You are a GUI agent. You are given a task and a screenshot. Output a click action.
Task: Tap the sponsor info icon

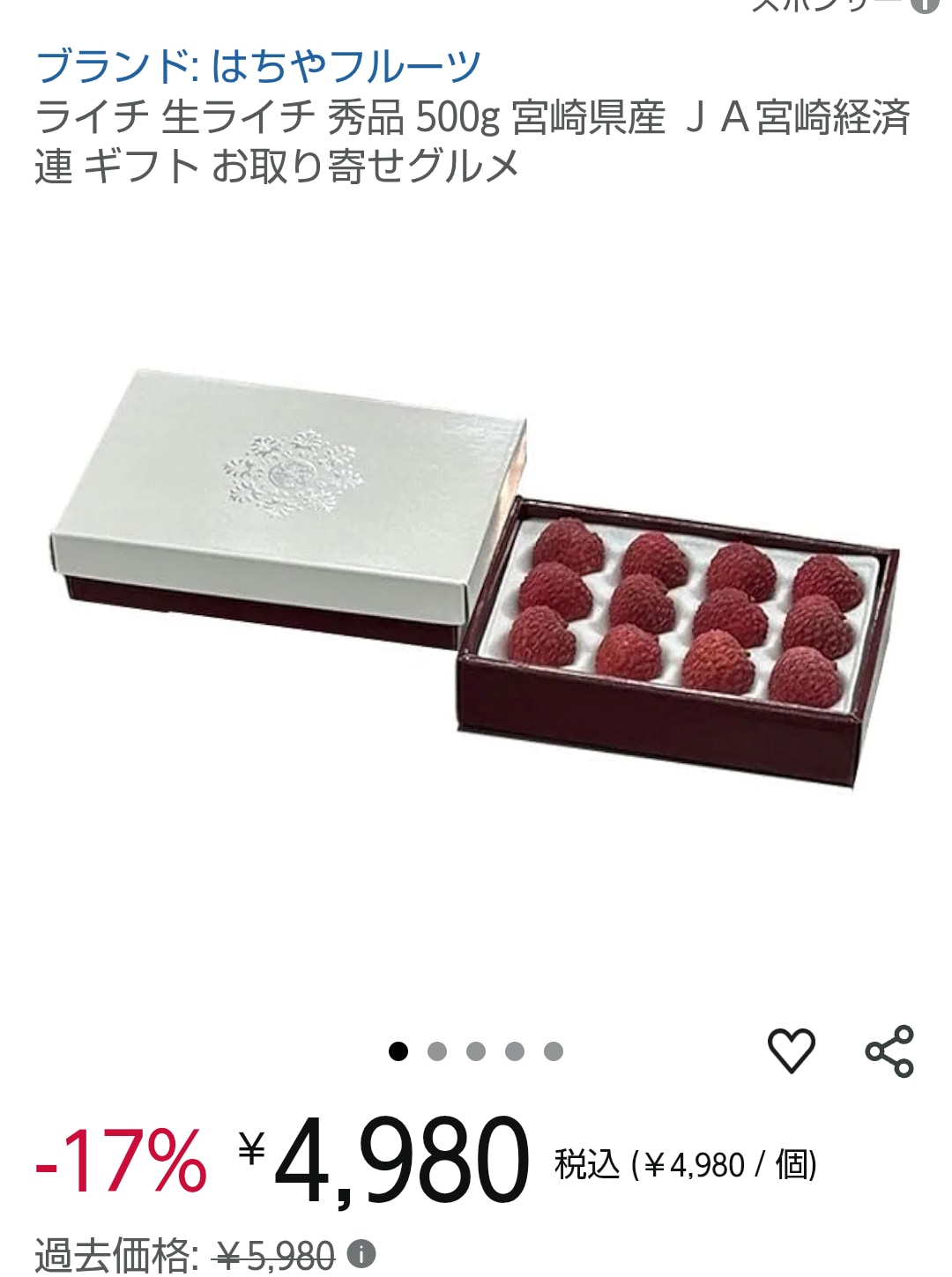924,4
